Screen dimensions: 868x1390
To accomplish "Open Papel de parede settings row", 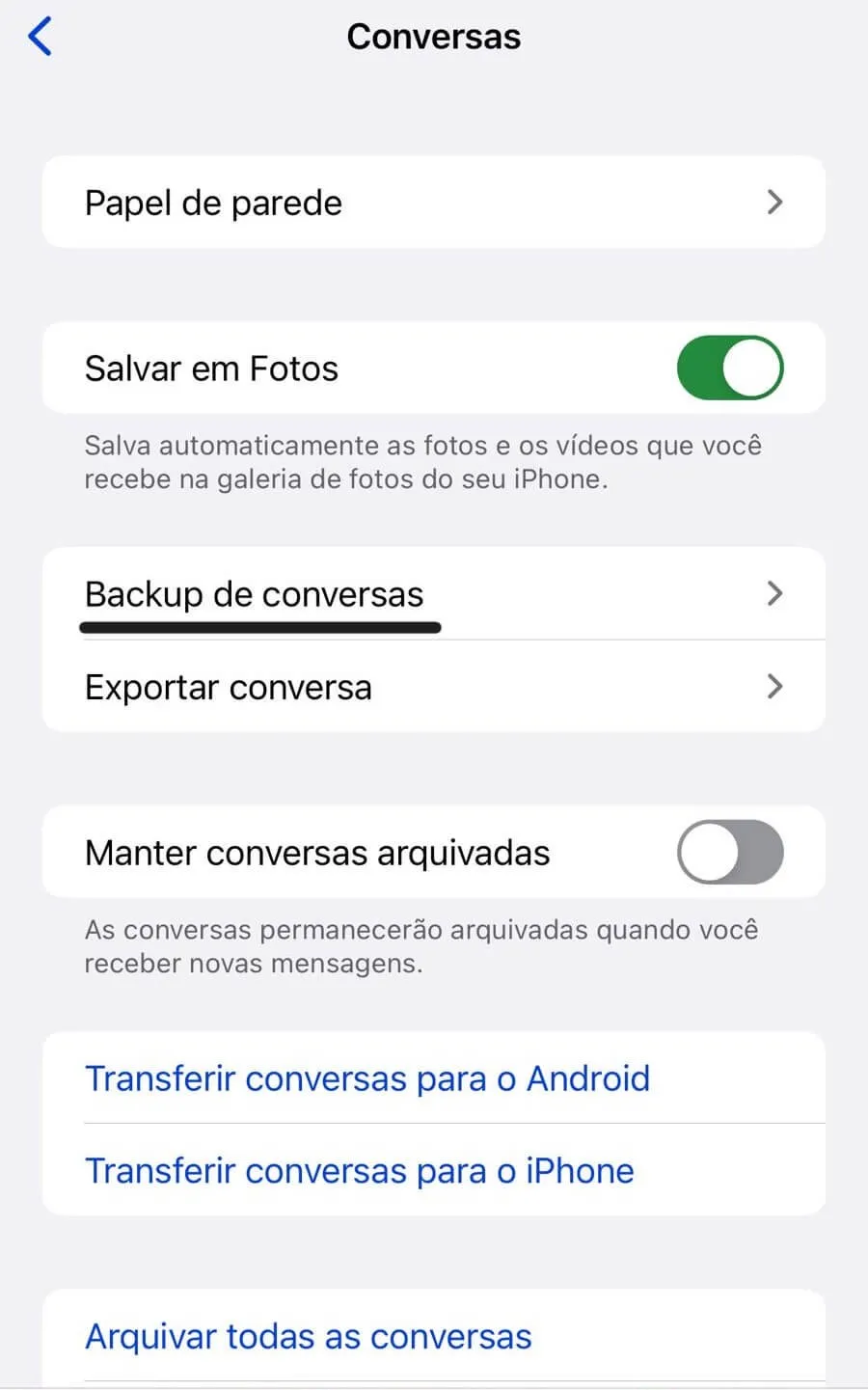I will (434, 202).
